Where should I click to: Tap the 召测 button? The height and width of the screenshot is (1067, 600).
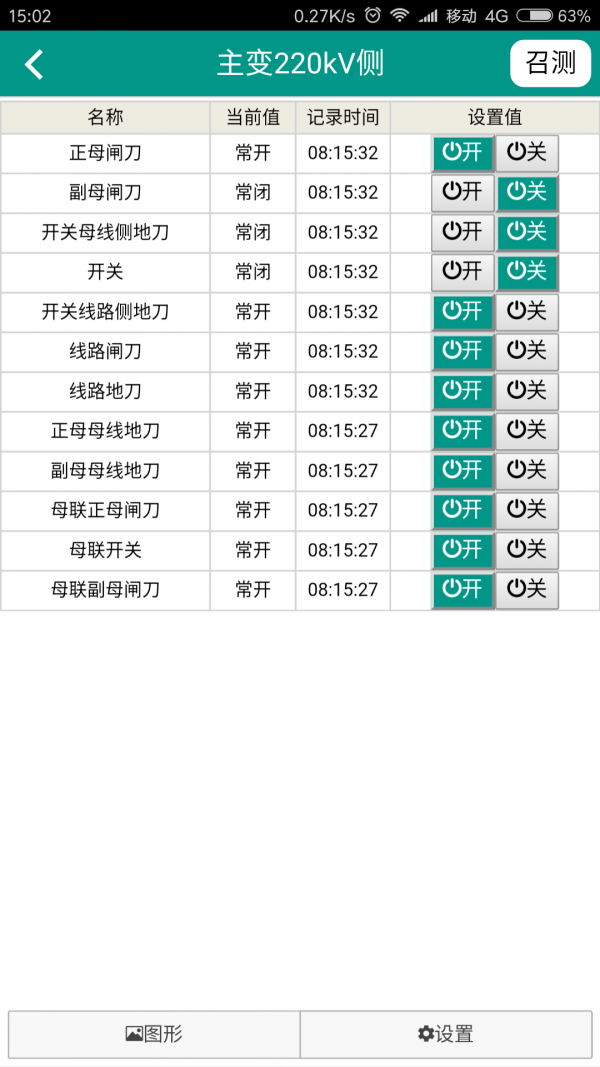coord(550,64)
